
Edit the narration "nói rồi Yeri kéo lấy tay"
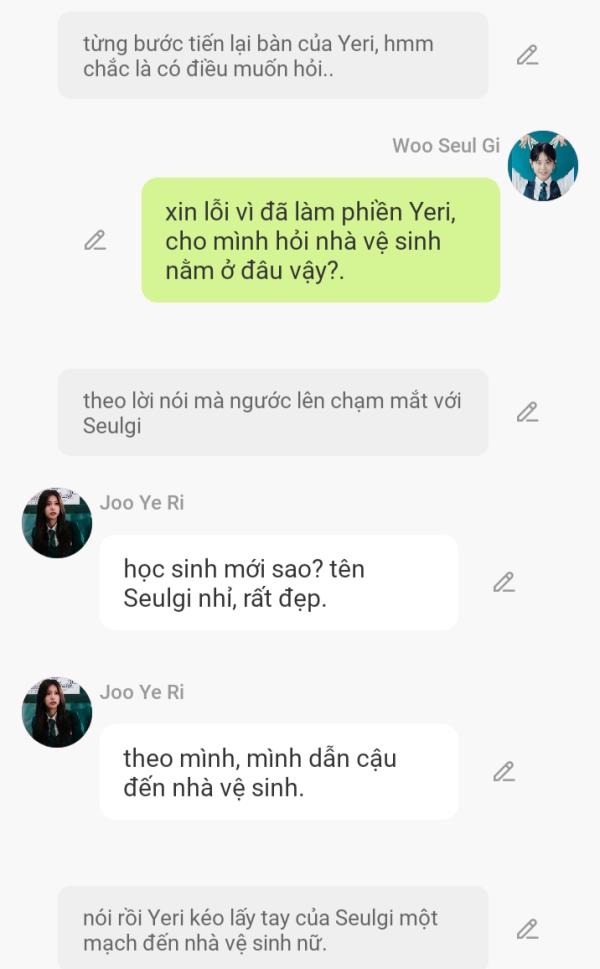tap(527, 929)
